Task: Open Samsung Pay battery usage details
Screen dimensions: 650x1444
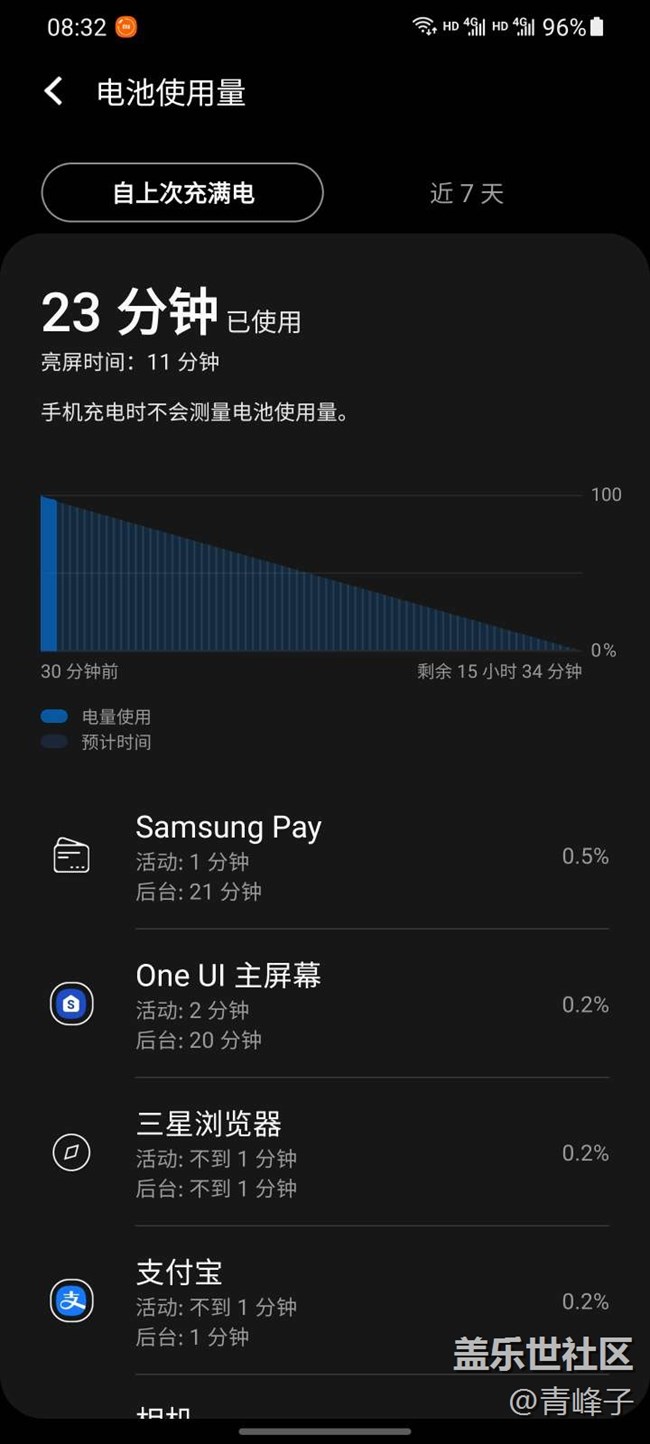Action: point(325,856)
